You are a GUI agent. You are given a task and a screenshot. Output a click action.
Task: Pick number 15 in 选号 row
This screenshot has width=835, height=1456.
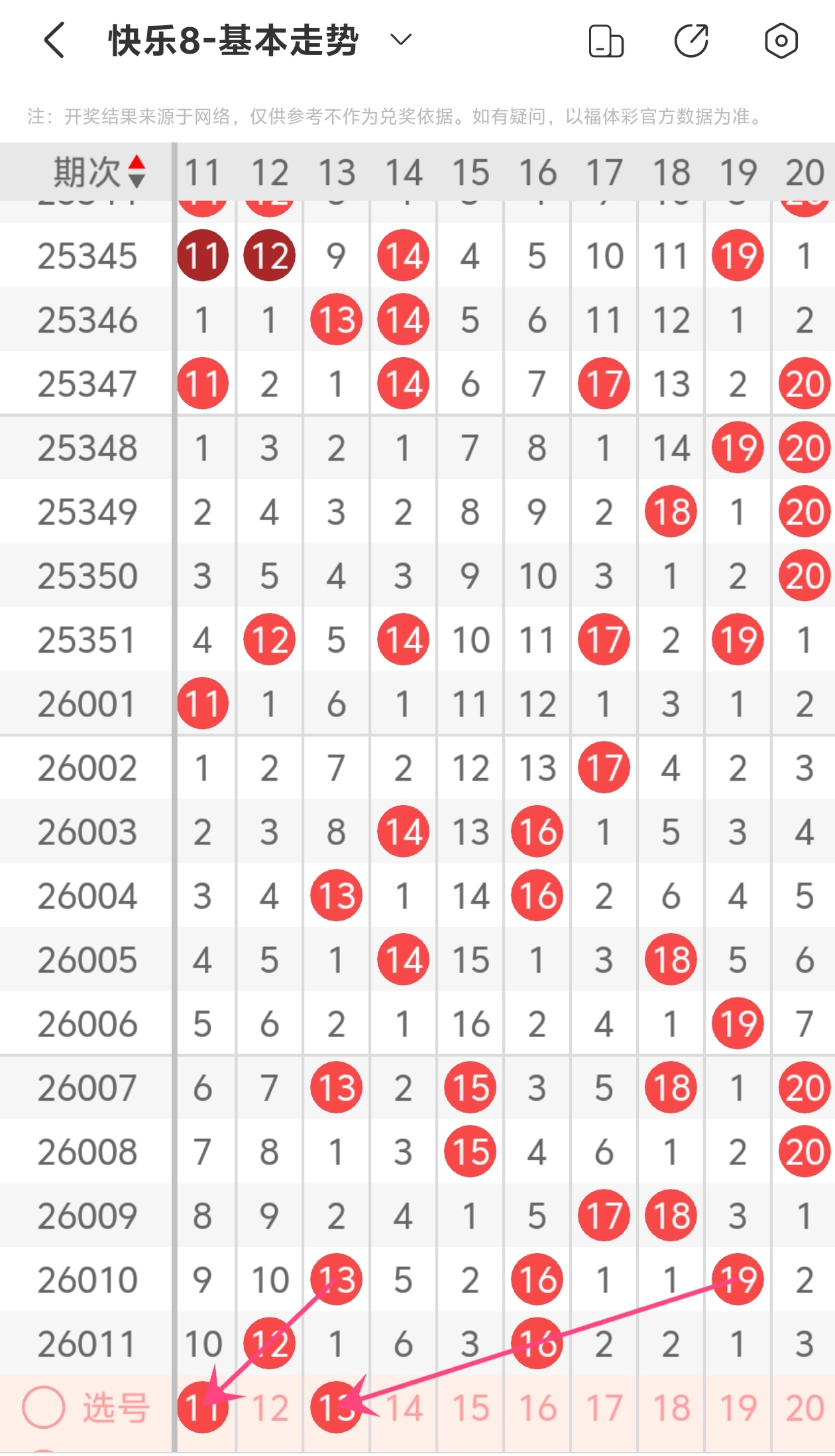(x=471, y=1408)
